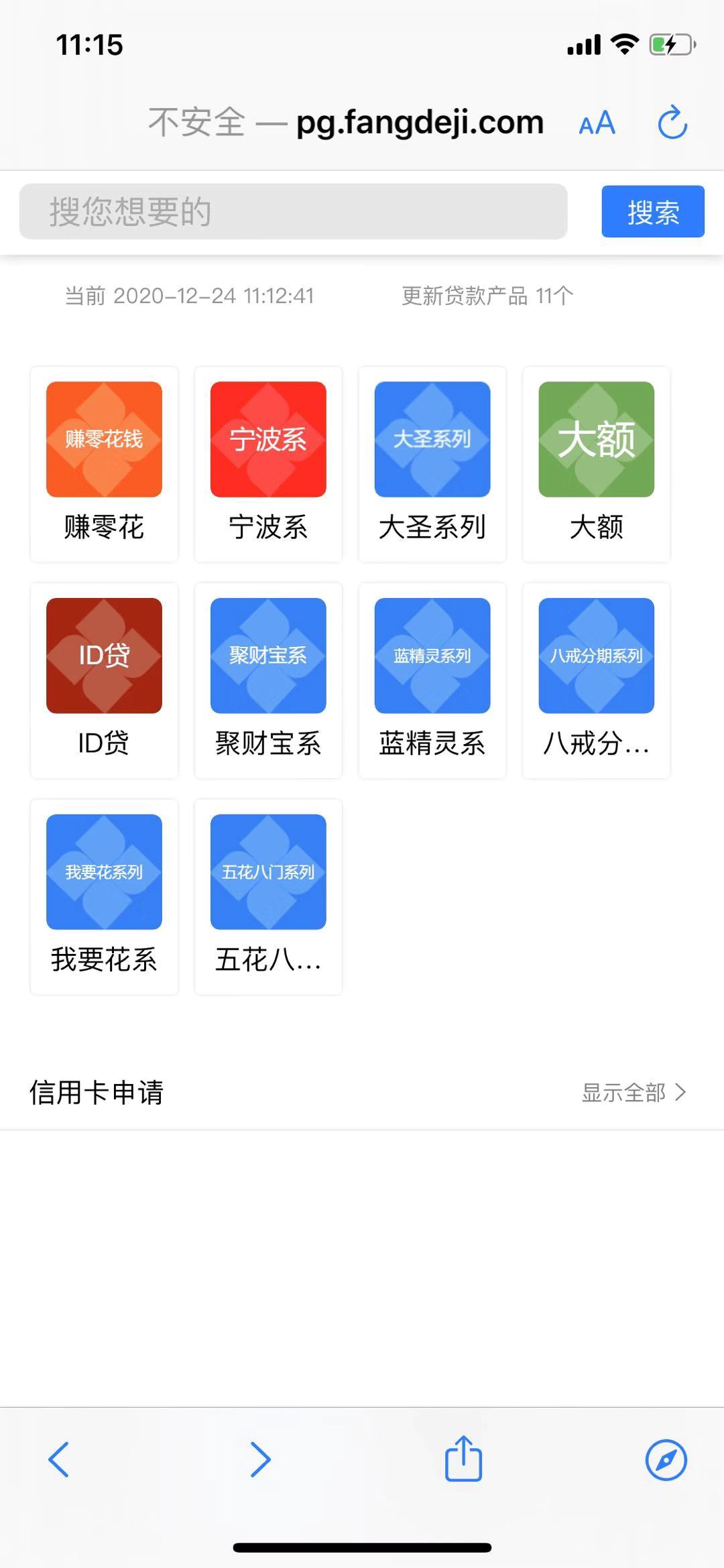Open the ID贷 tile
This screenshot has height=1568, width=724.
point(104,680)
